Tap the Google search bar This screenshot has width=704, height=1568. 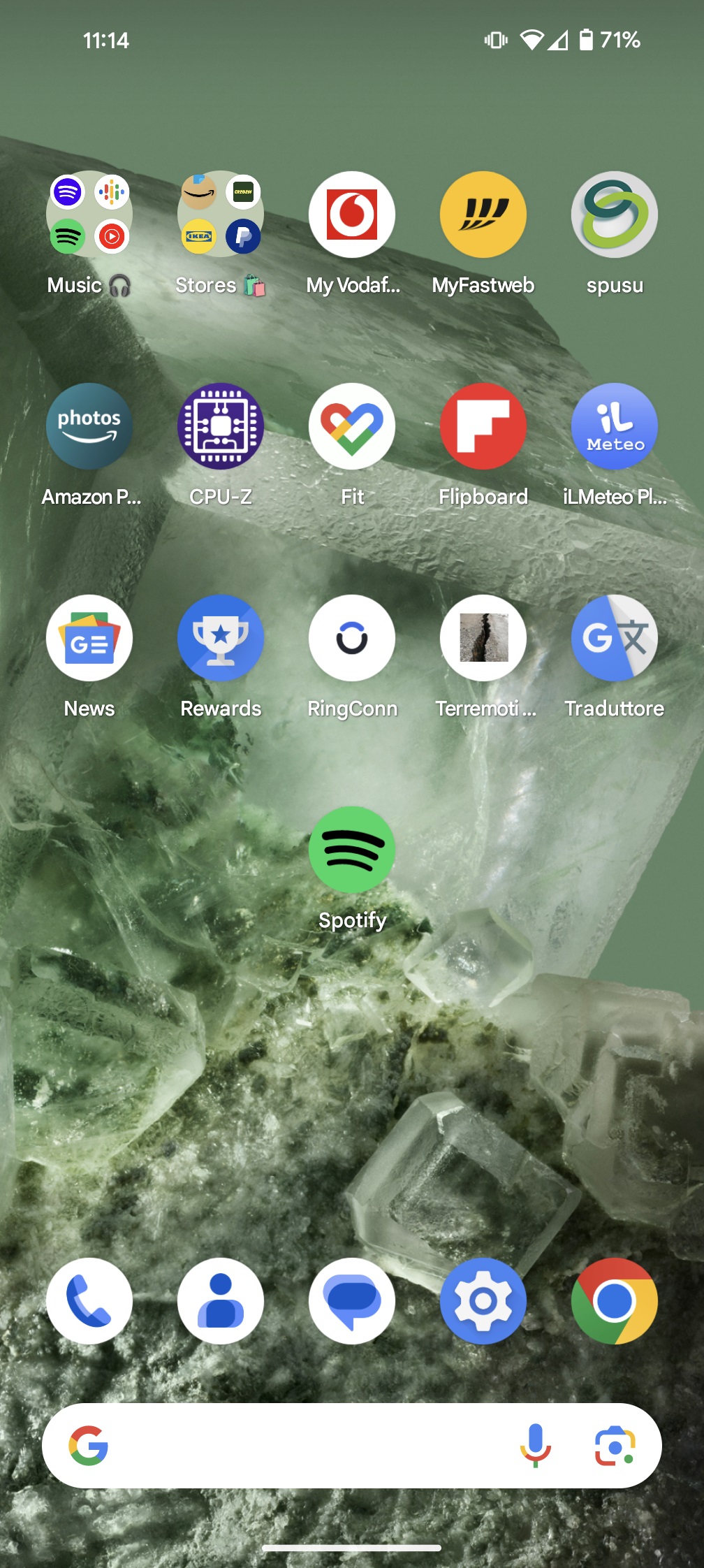293,1448
